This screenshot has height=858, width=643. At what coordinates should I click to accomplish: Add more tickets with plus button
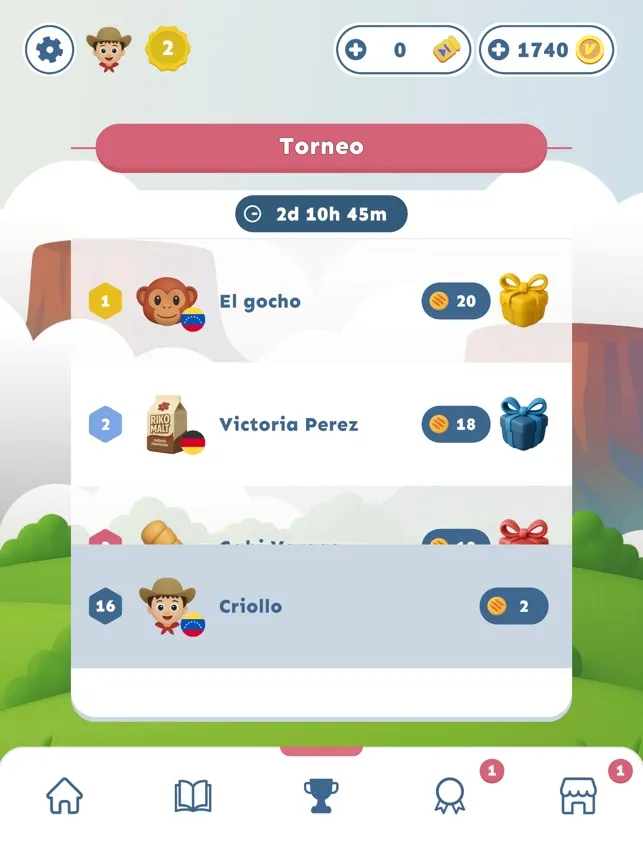356,50
